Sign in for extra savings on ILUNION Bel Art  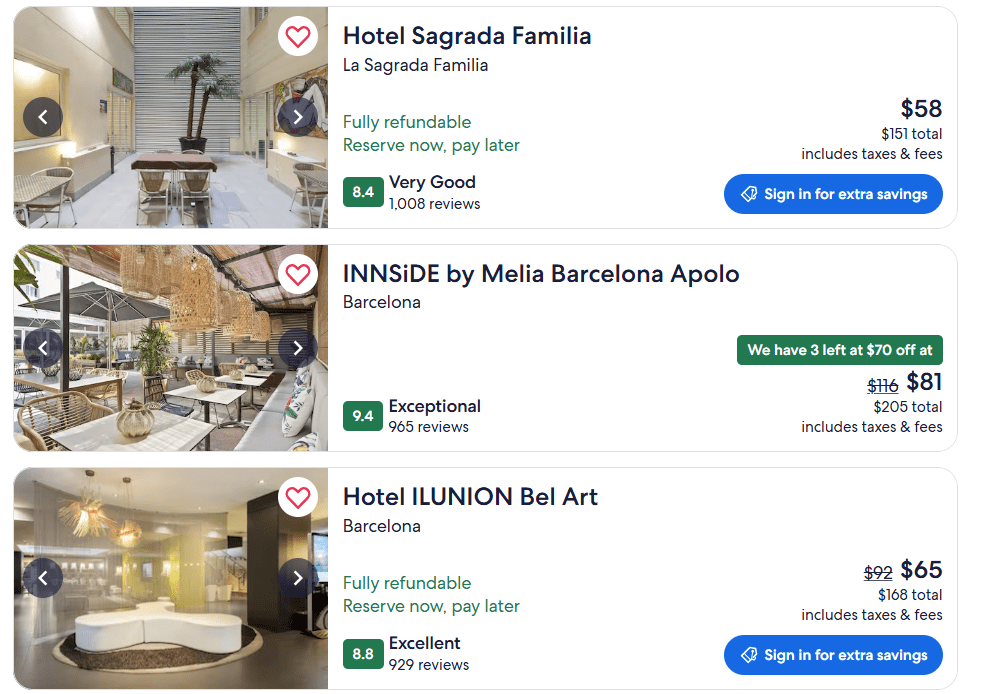pyautogui.click(x=833, y=655)
